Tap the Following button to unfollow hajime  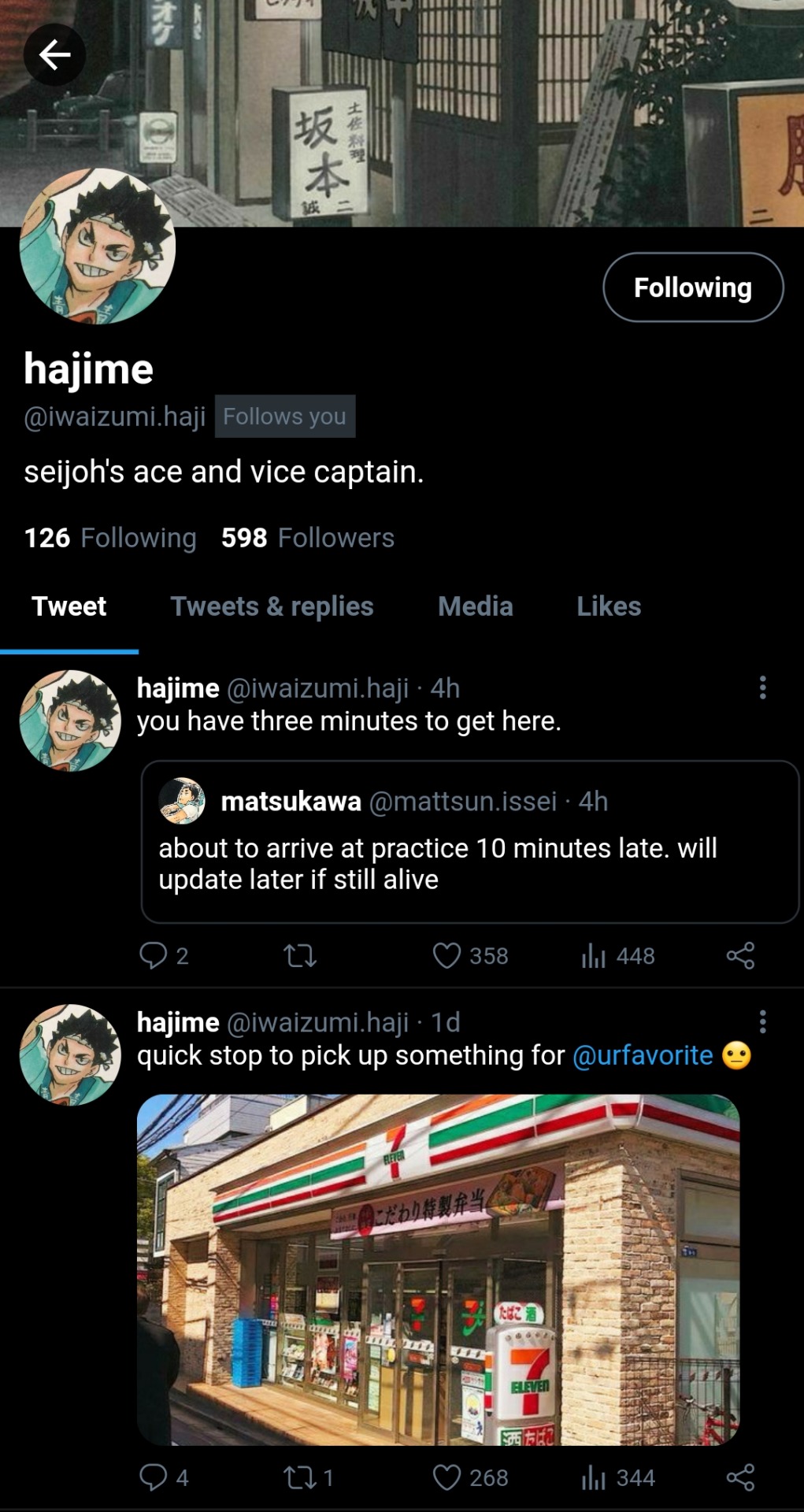tap(692, 287)
